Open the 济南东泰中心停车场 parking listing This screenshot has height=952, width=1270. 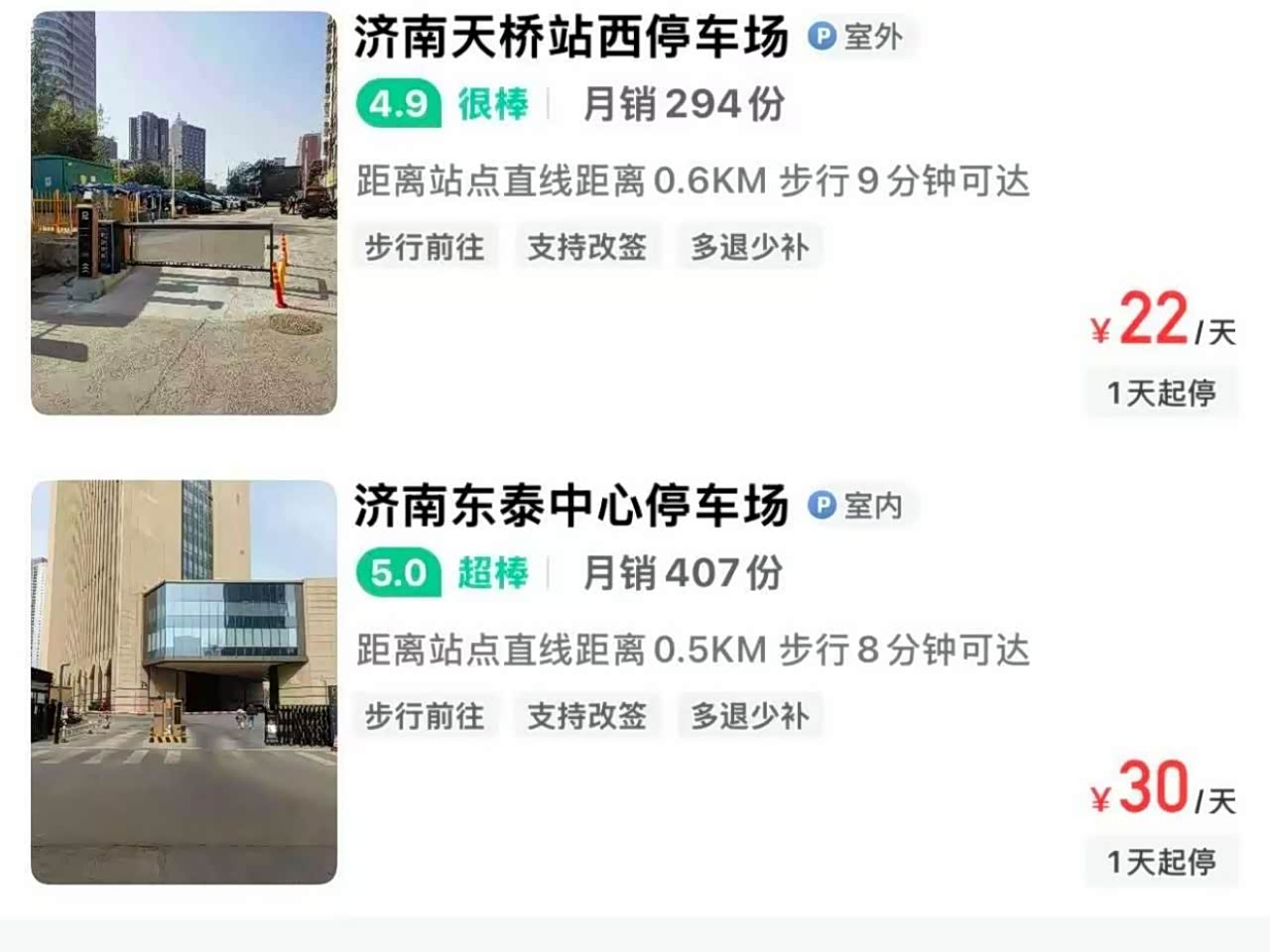[571, 507]
